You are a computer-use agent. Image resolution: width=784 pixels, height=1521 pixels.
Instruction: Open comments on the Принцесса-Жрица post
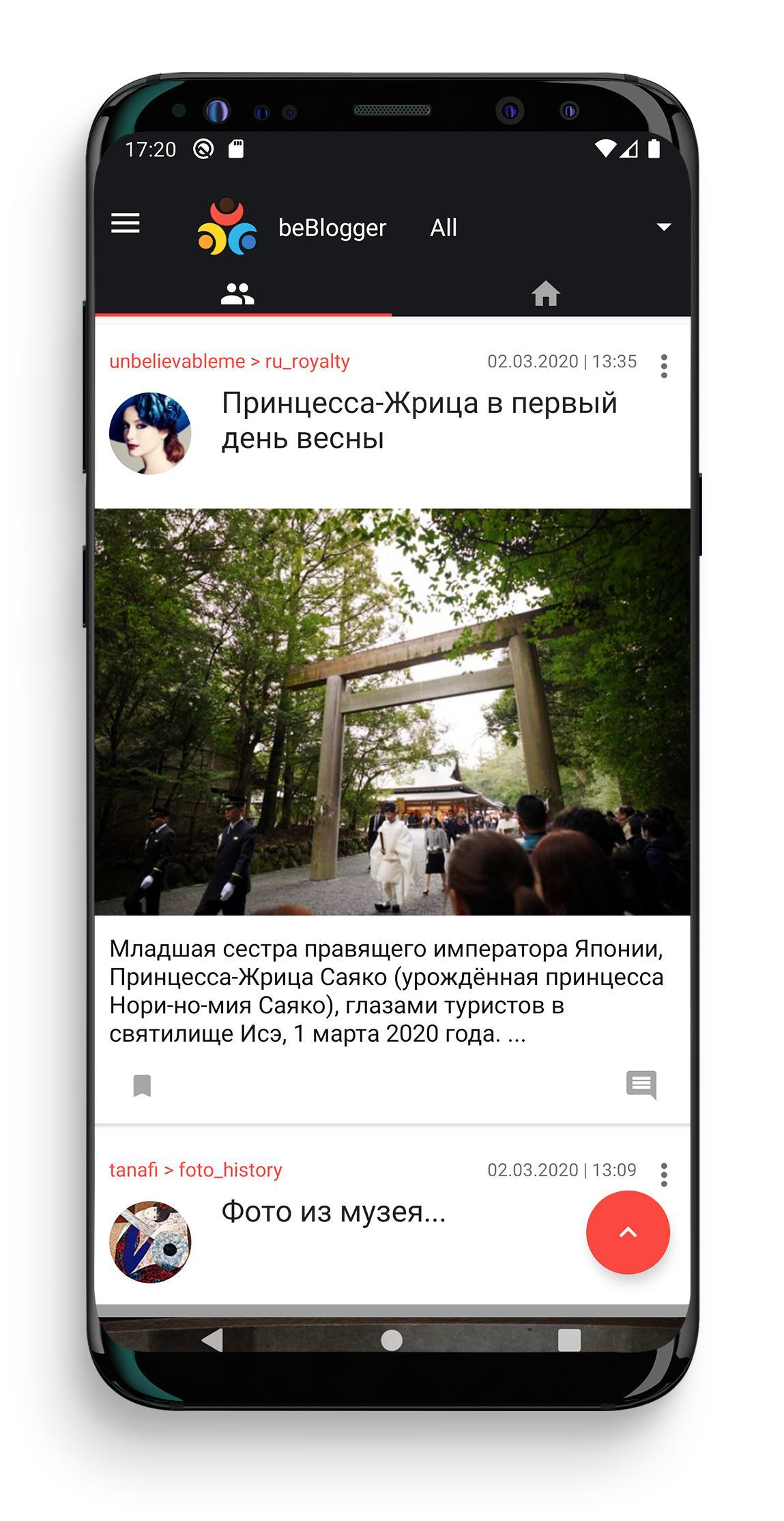point(641,1084)
